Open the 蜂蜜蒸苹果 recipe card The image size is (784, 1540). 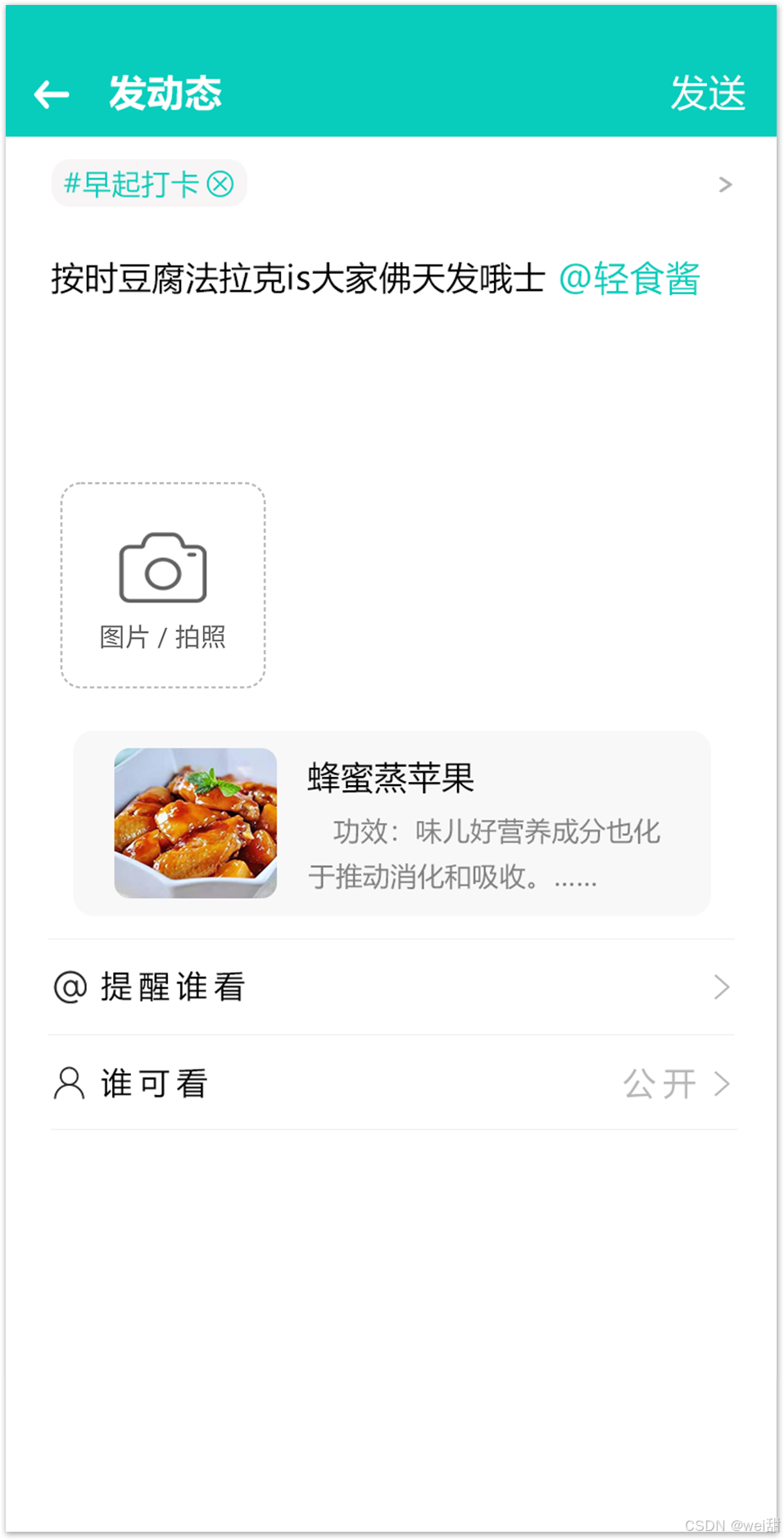point(392,823)
